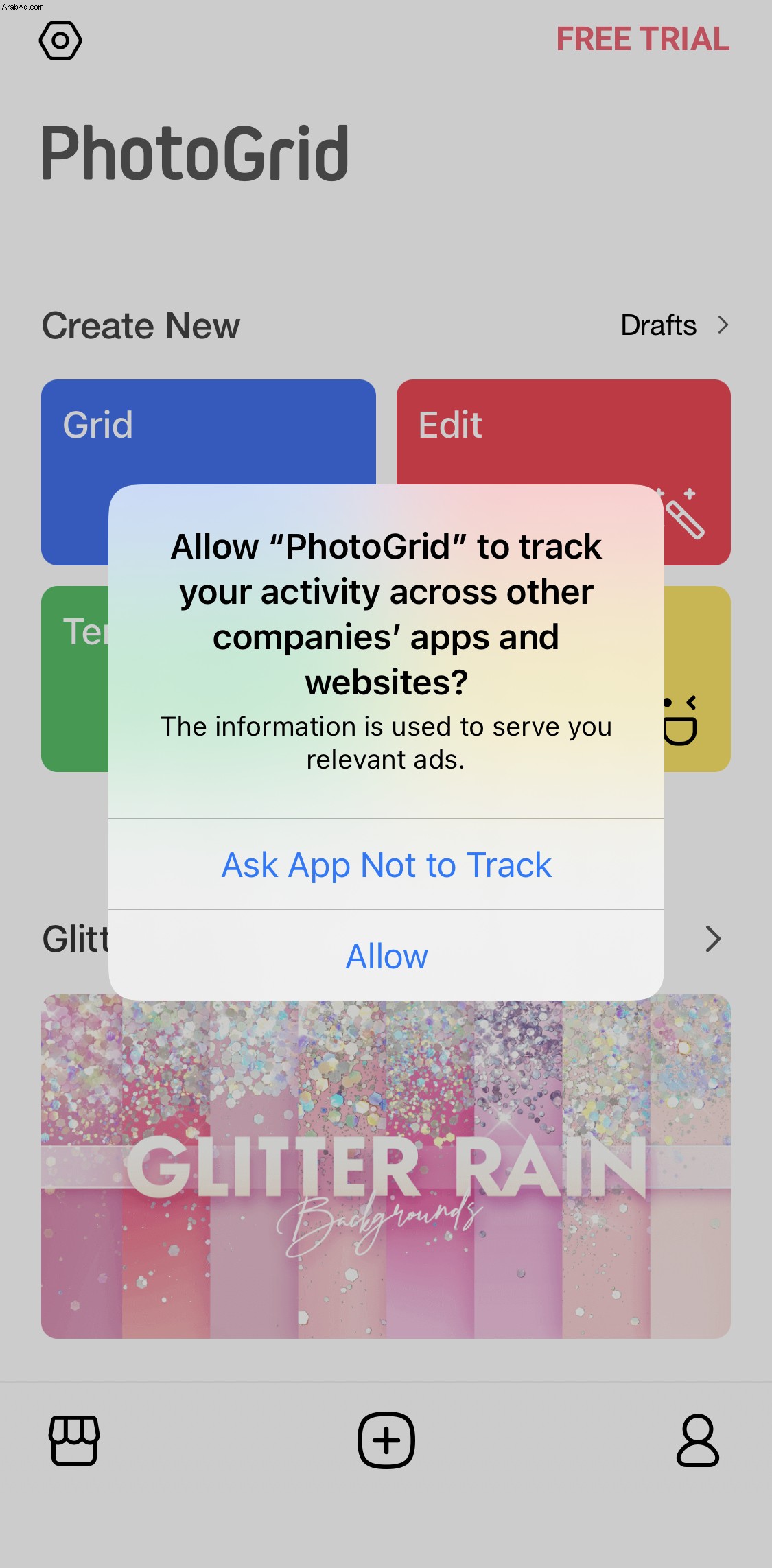Open the settings hexagon icon
Image resolution: width=772 pixels, height=1568 pixels.
(x=60, y=40)
